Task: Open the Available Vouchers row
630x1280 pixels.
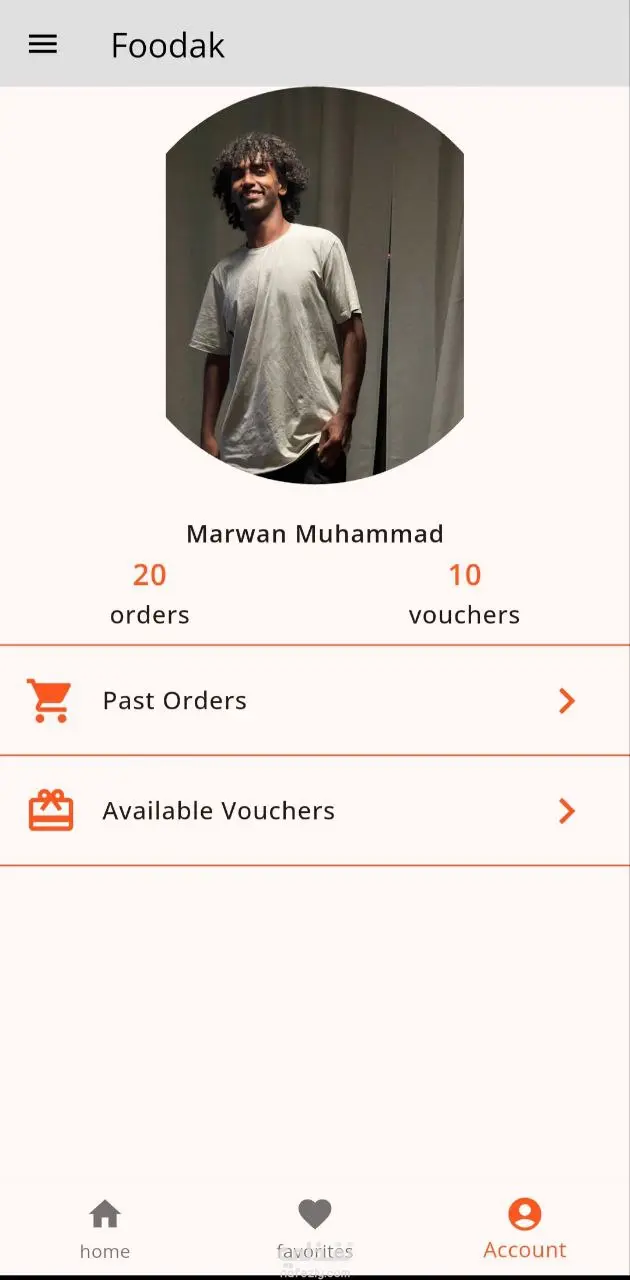Action: (314, 811)
